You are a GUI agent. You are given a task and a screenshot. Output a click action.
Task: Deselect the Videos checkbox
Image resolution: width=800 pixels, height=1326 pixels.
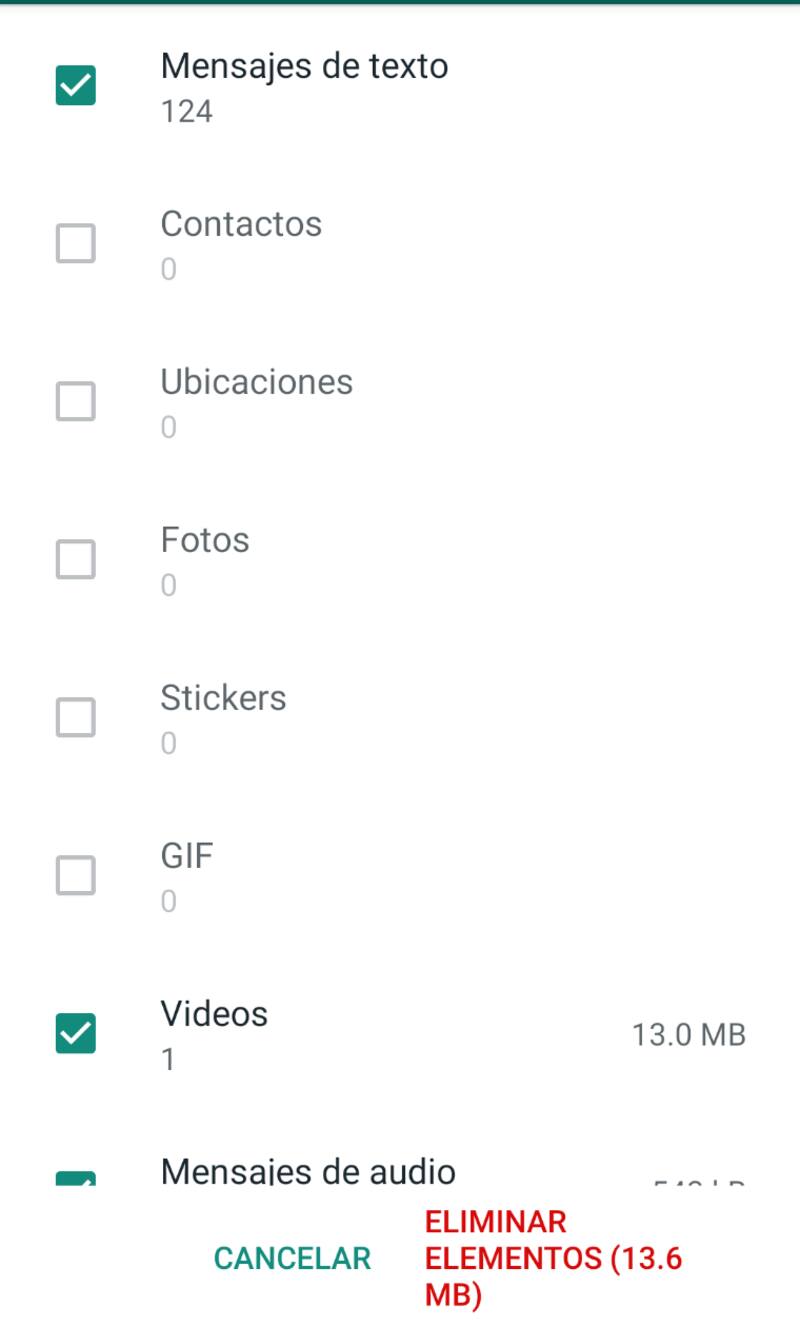76,1033
